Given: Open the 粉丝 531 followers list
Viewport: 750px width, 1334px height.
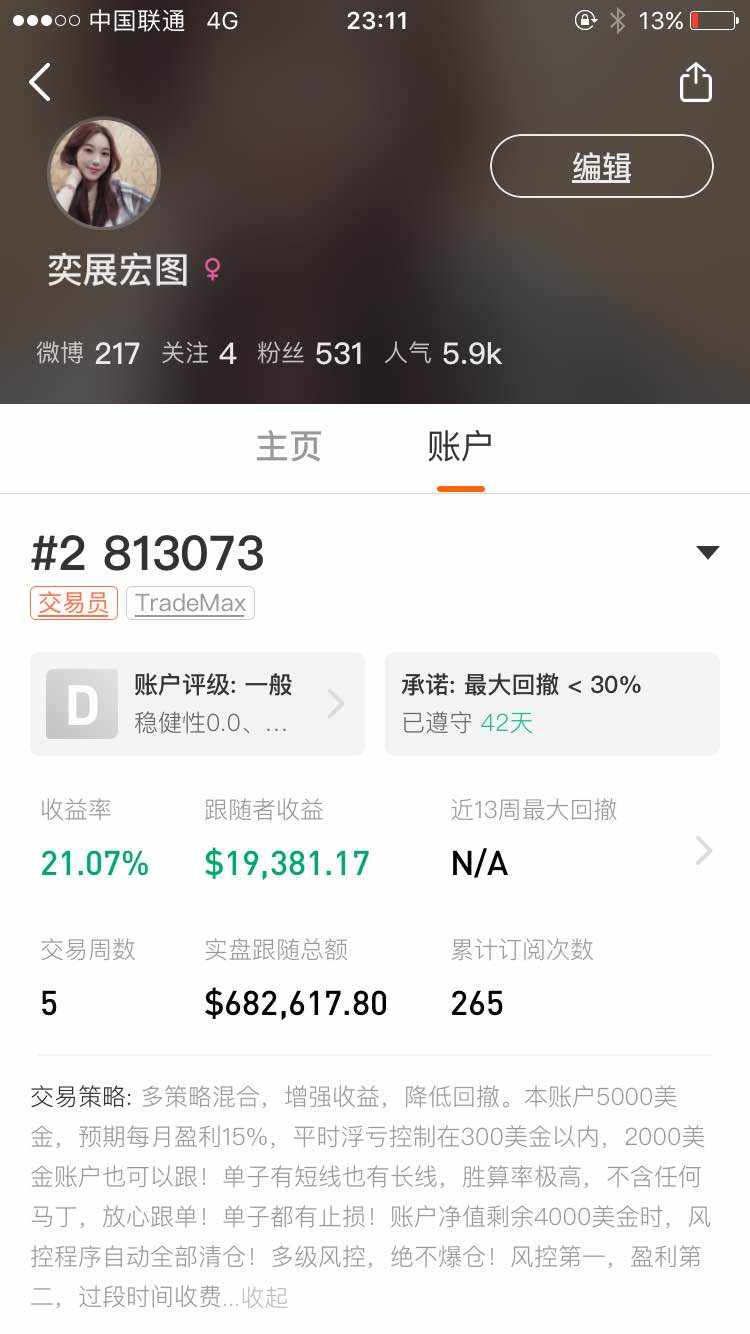Looking at the screenshot, I should point(309,353).
